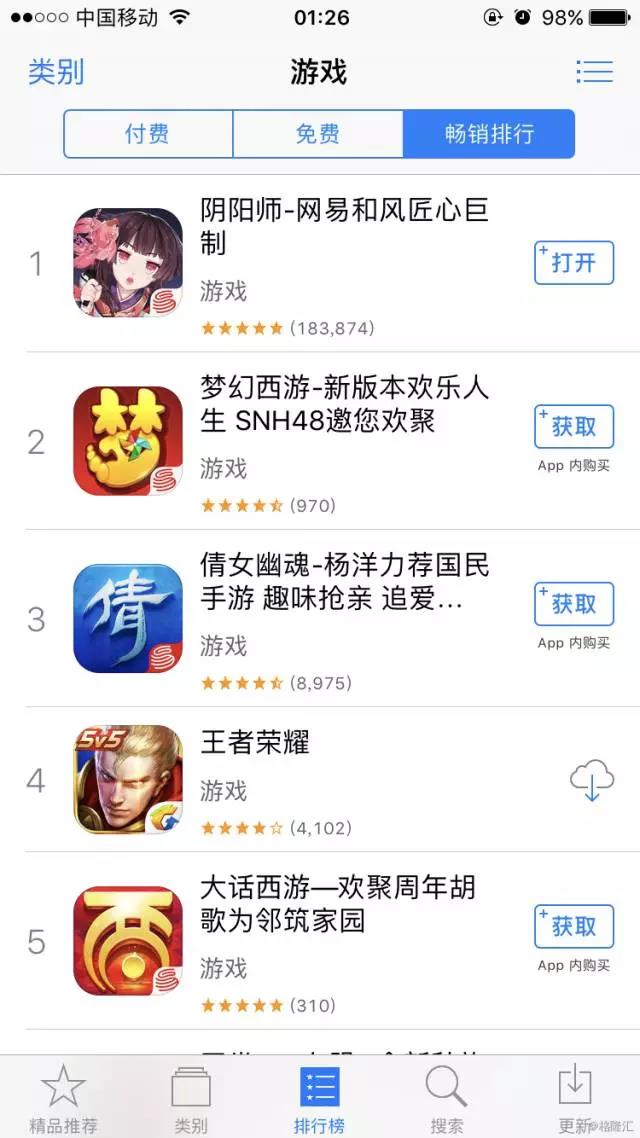Open 倩女幽魂 app details
Viewport: 640px width, 1138px height.
tap(320, 618)
